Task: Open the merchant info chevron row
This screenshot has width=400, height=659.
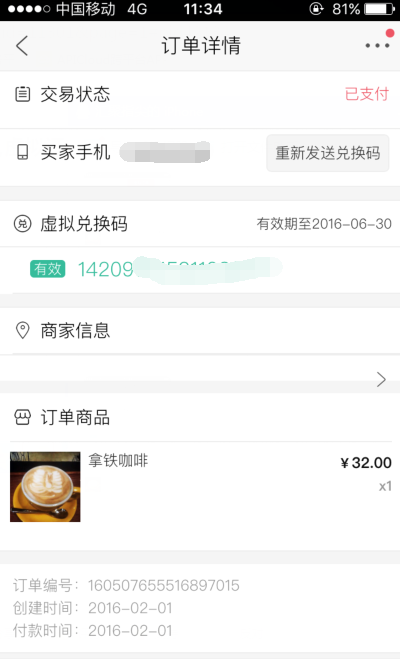Action: [200, 379]
